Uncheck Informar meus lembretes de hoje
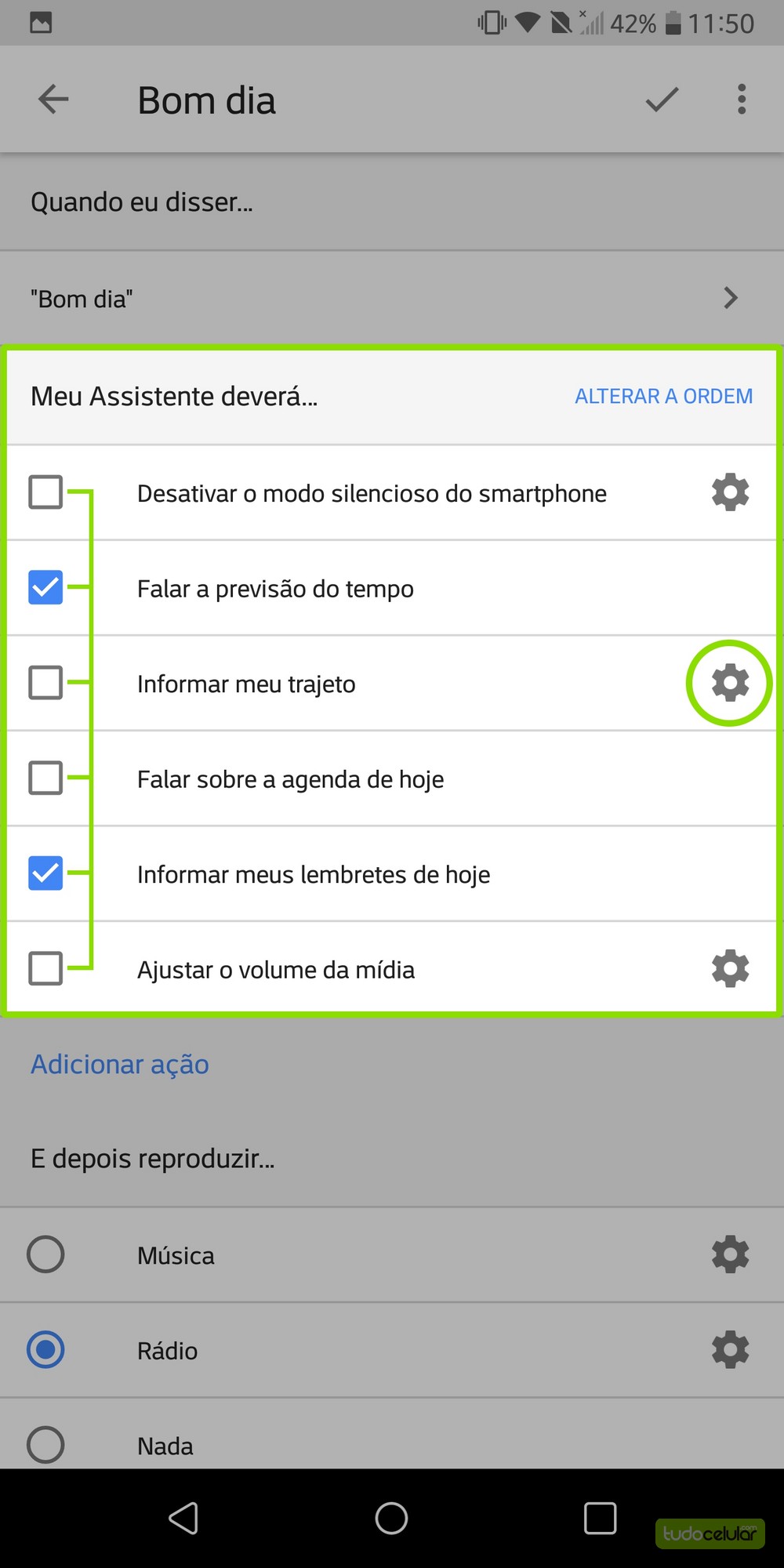 pyautogui.click(x=45, y=873)
